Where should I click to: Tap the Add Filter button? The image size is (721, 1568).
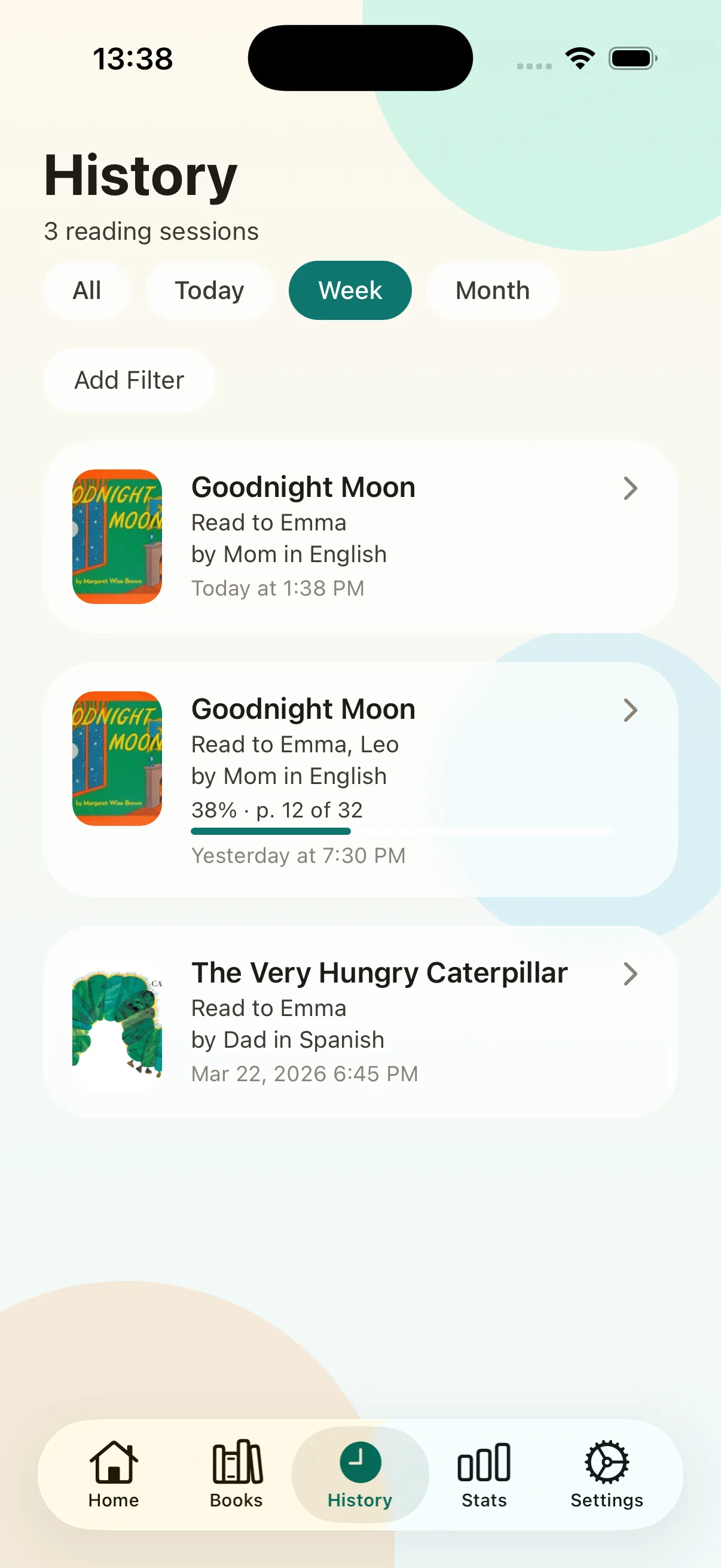129,380
